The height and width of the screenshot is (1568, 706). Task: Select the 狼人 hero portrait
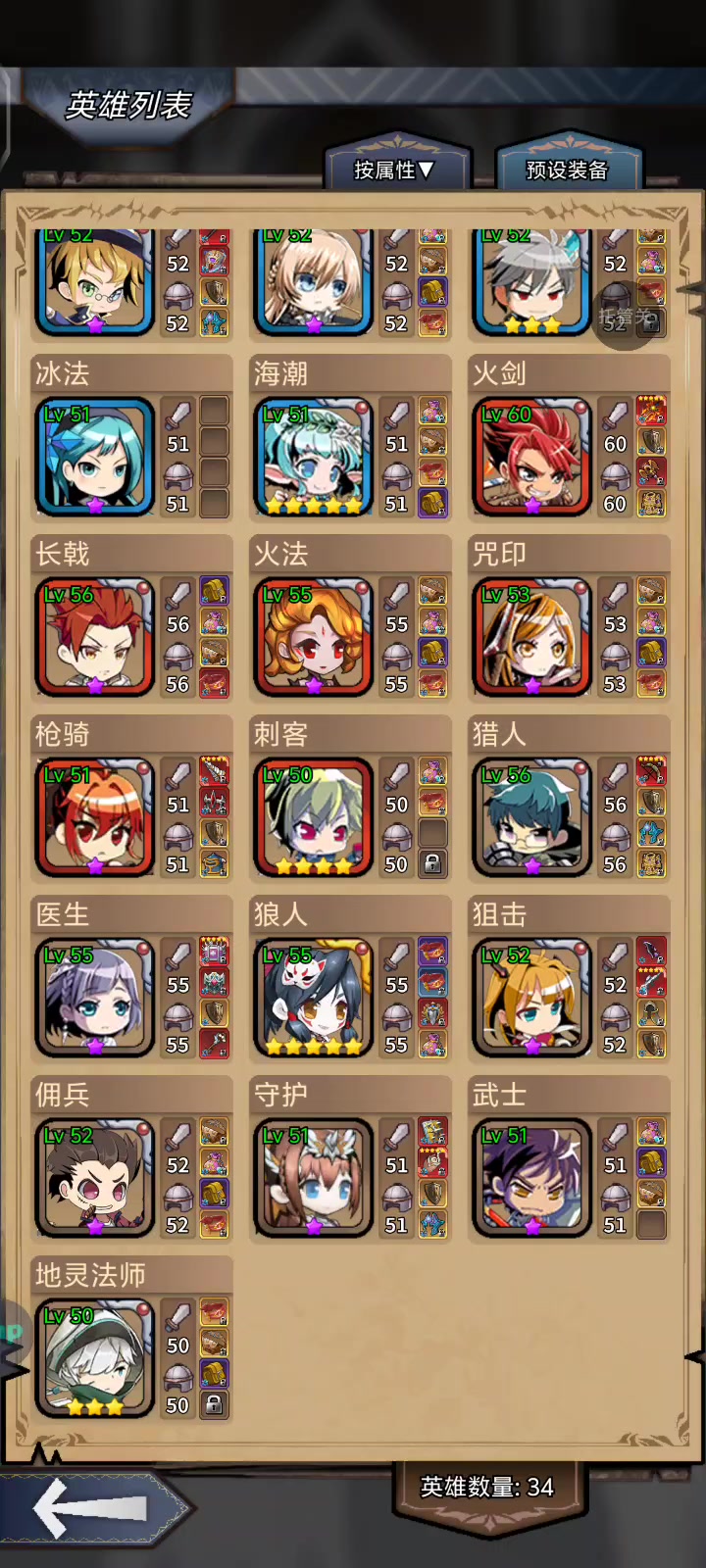[x=314, y=998]
